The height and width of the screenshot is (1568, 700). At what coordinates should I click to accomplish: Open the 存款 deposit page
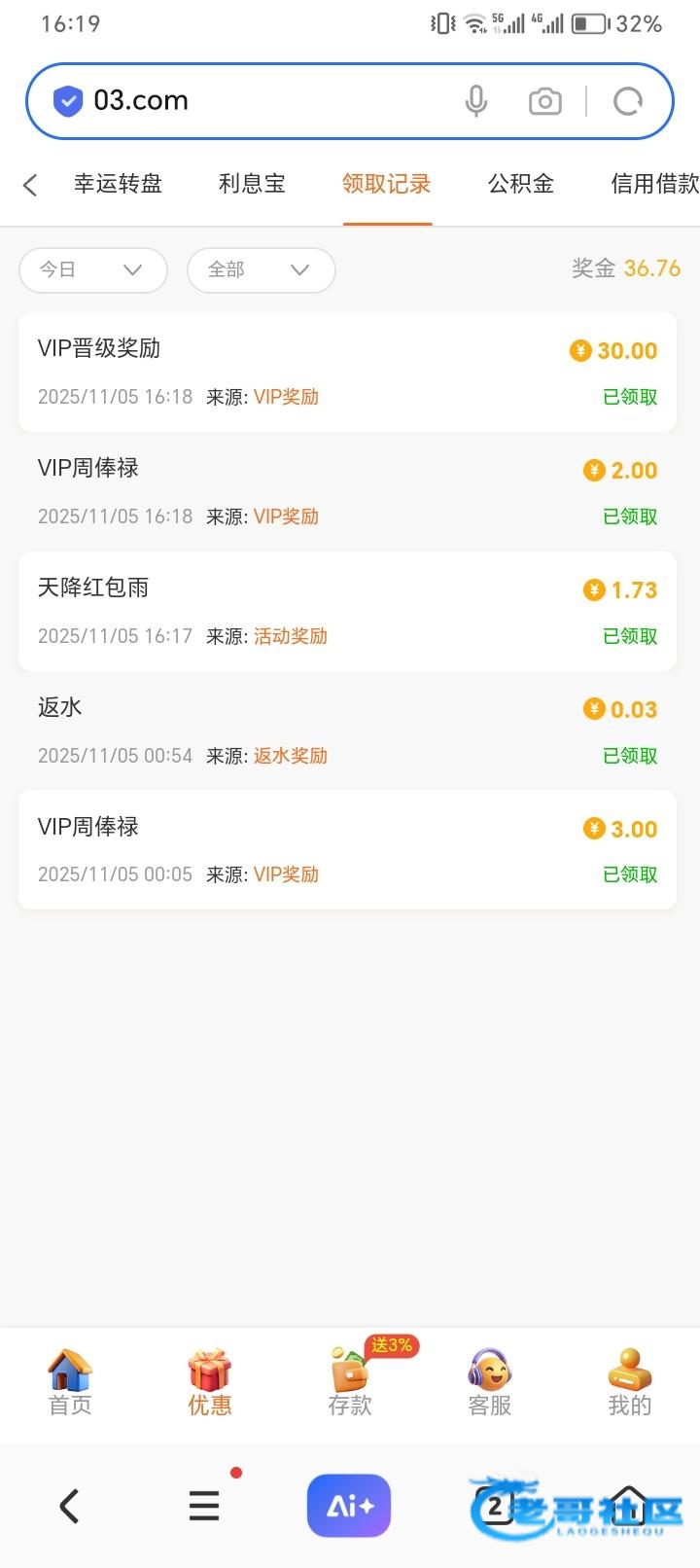click(x=350, y=1382)
